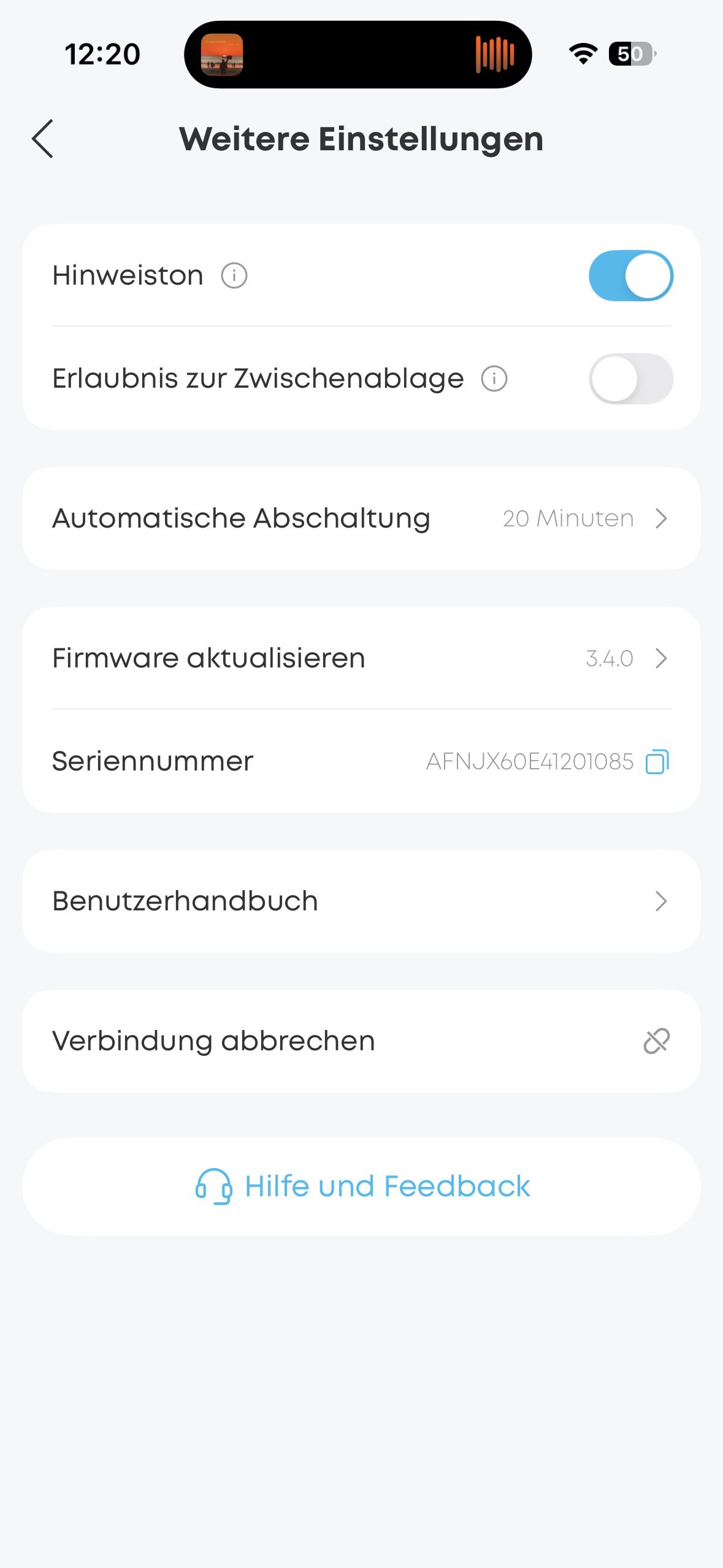Show info about Hinweiston
This screenshot has width=723, height=1568.
pyautogui.click(x=234, y=275)
